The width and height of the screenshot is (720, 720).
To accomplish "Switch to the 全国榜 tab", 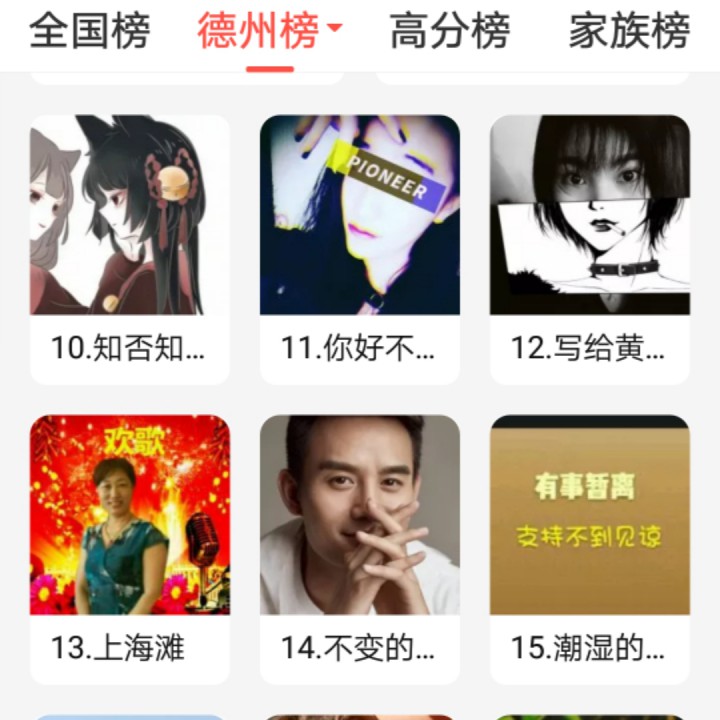I will 90,31.
